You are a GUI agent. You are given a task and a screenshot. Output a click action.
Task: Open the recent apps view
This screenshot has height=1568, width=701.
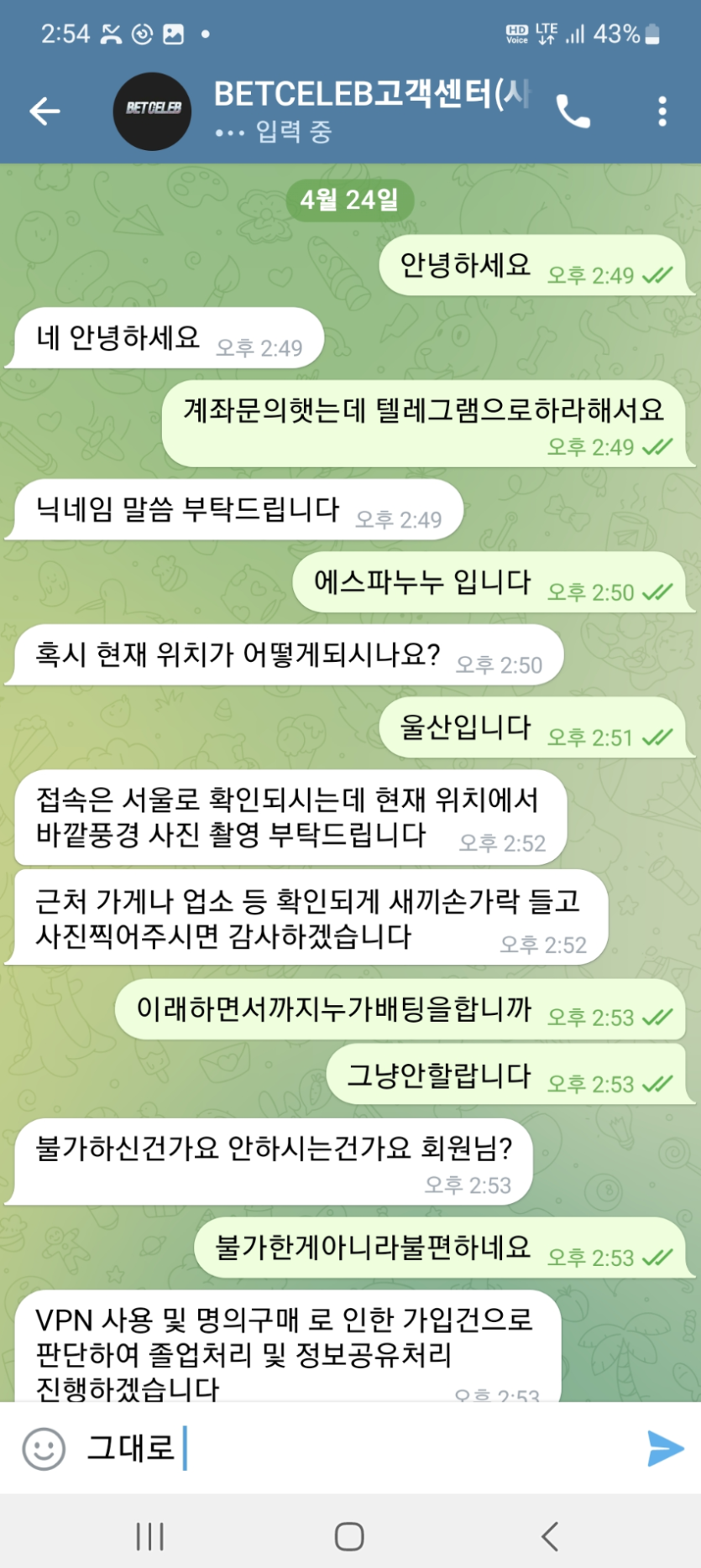pyautogui.click(x=150, y=1537)
